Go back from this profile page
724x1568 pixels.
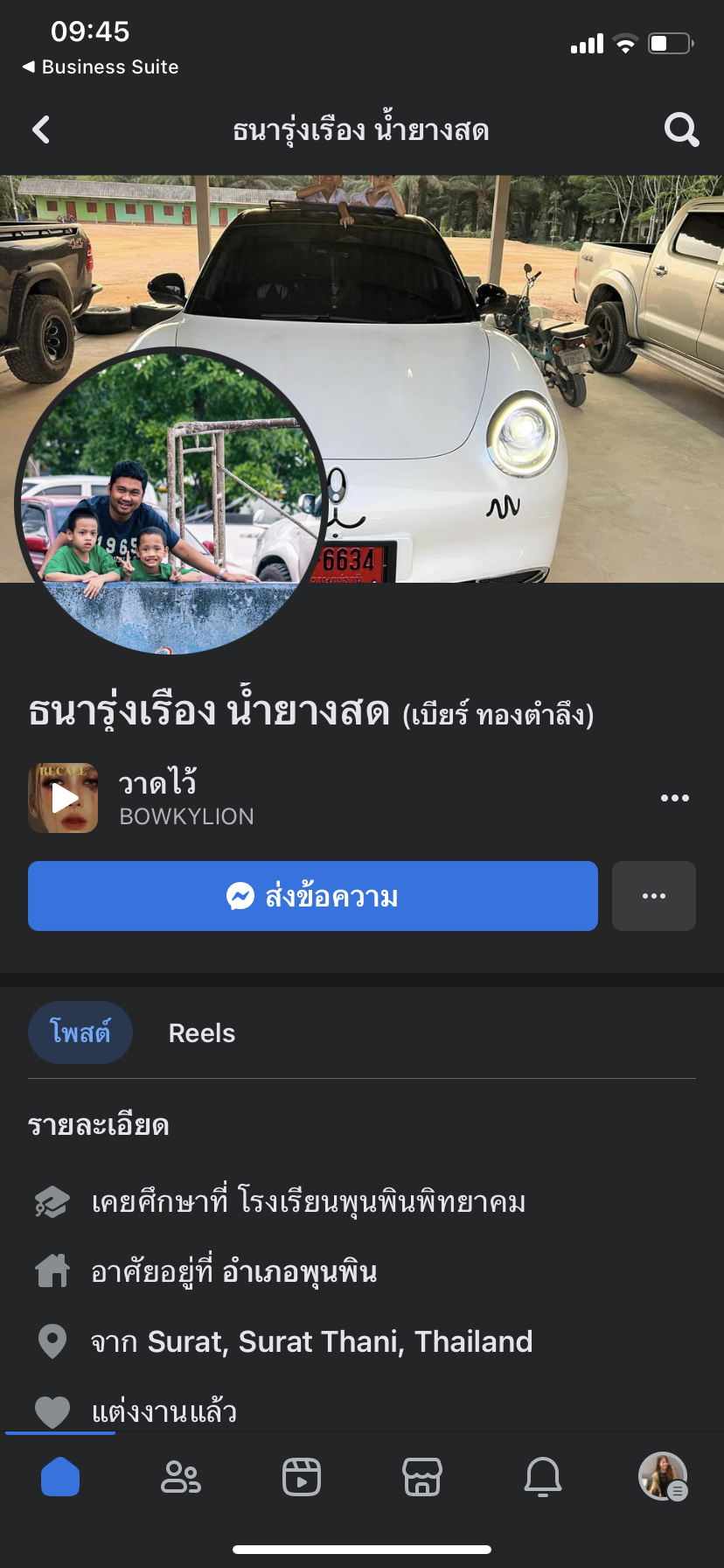[41, 130]
